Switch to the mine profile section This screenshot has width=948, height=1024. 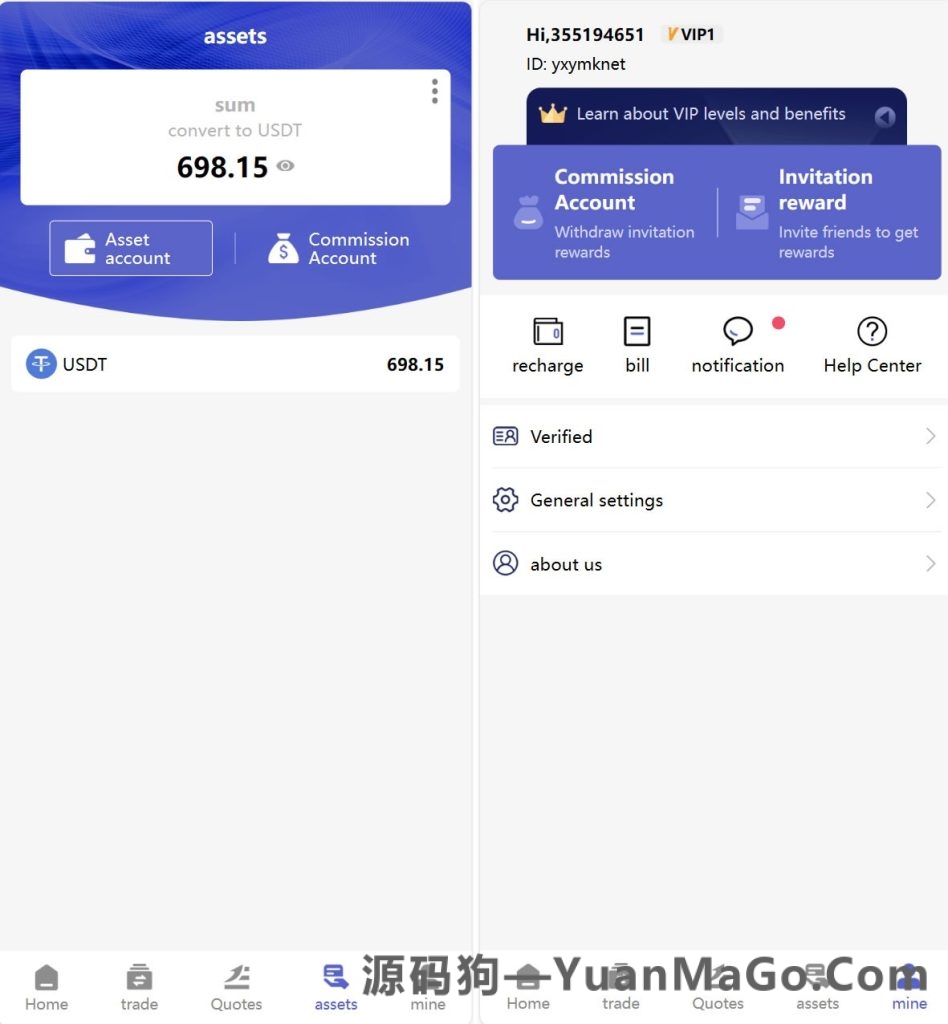(x=908, y=987)
